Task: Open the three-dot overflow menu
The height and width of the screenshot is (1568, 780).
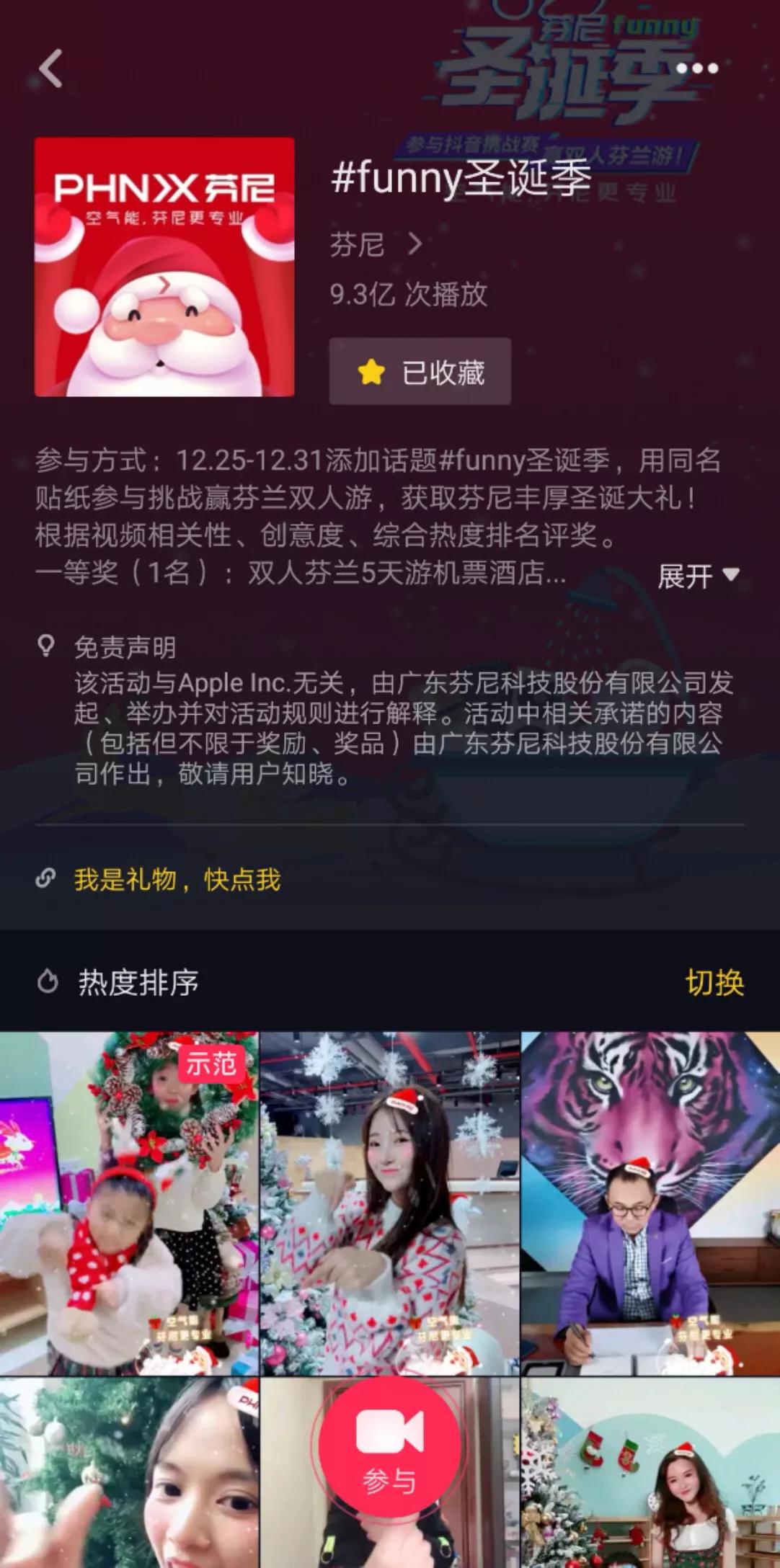Action: point(696,69)
